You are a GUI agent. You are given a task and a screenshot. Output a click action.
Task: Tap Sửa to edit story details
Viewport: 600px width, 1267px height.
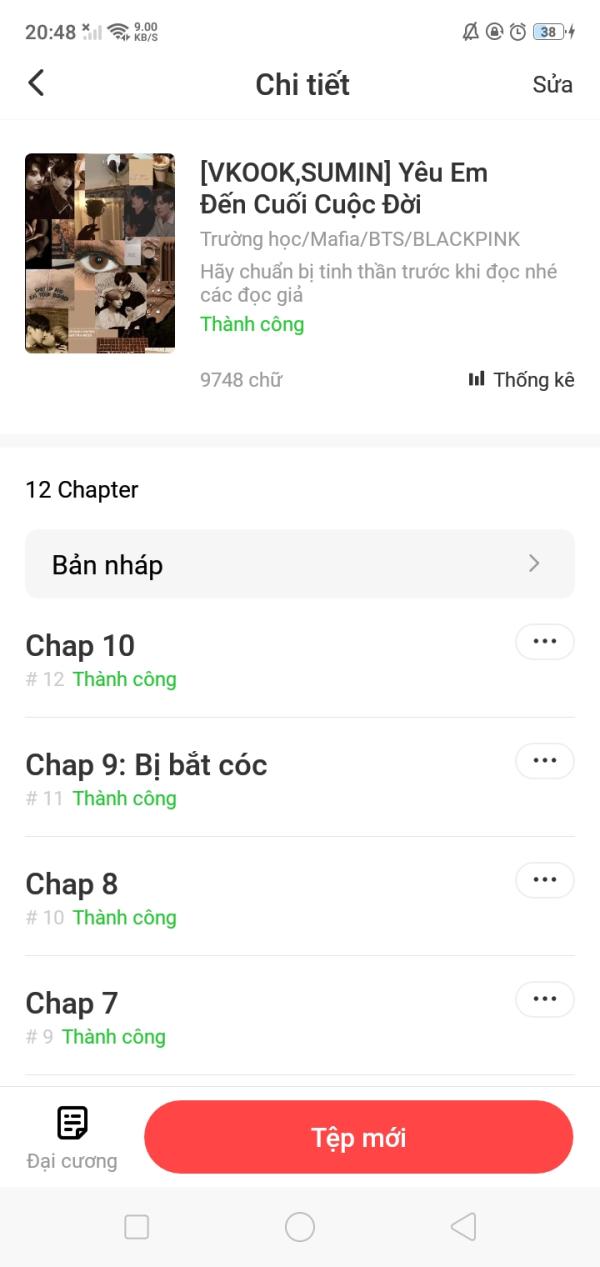click(552, 85)
